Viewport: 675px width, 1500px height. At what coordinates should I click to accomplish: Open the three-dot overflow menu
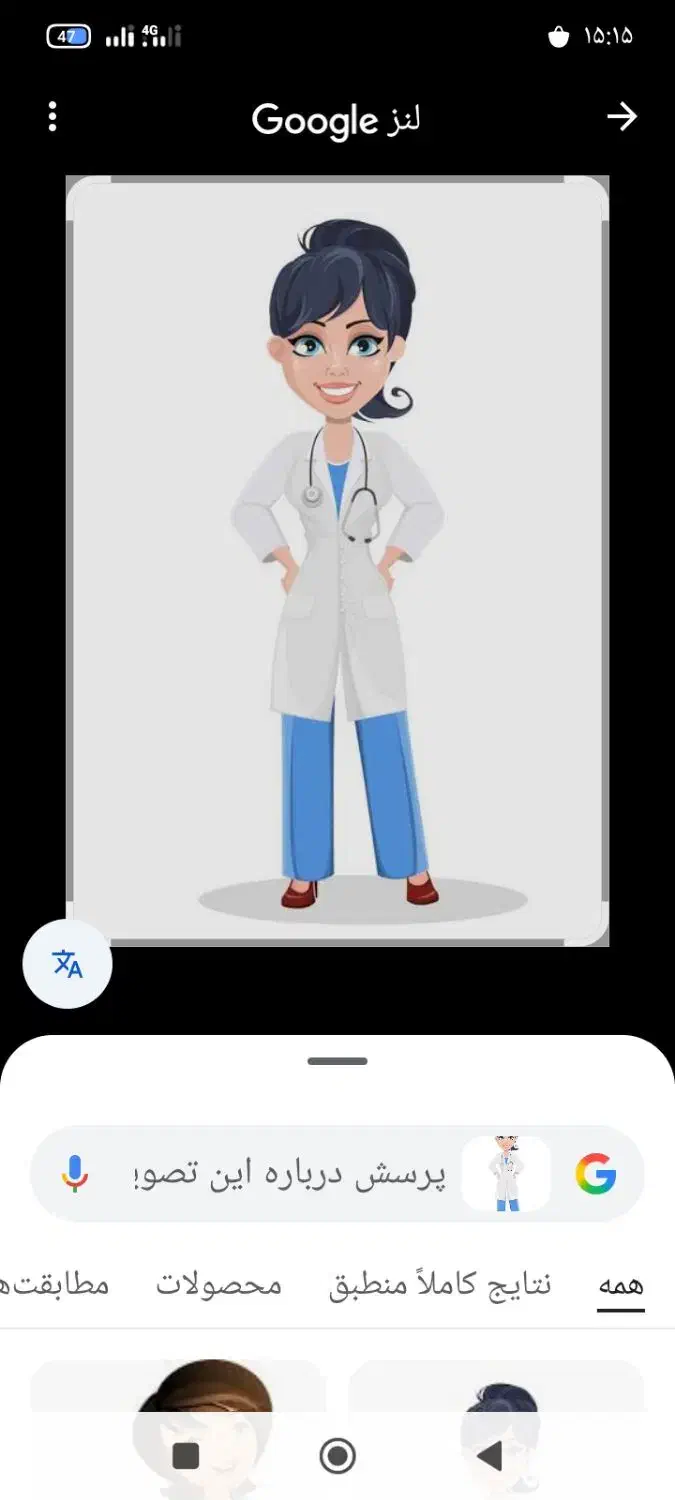tap(53, 118)
